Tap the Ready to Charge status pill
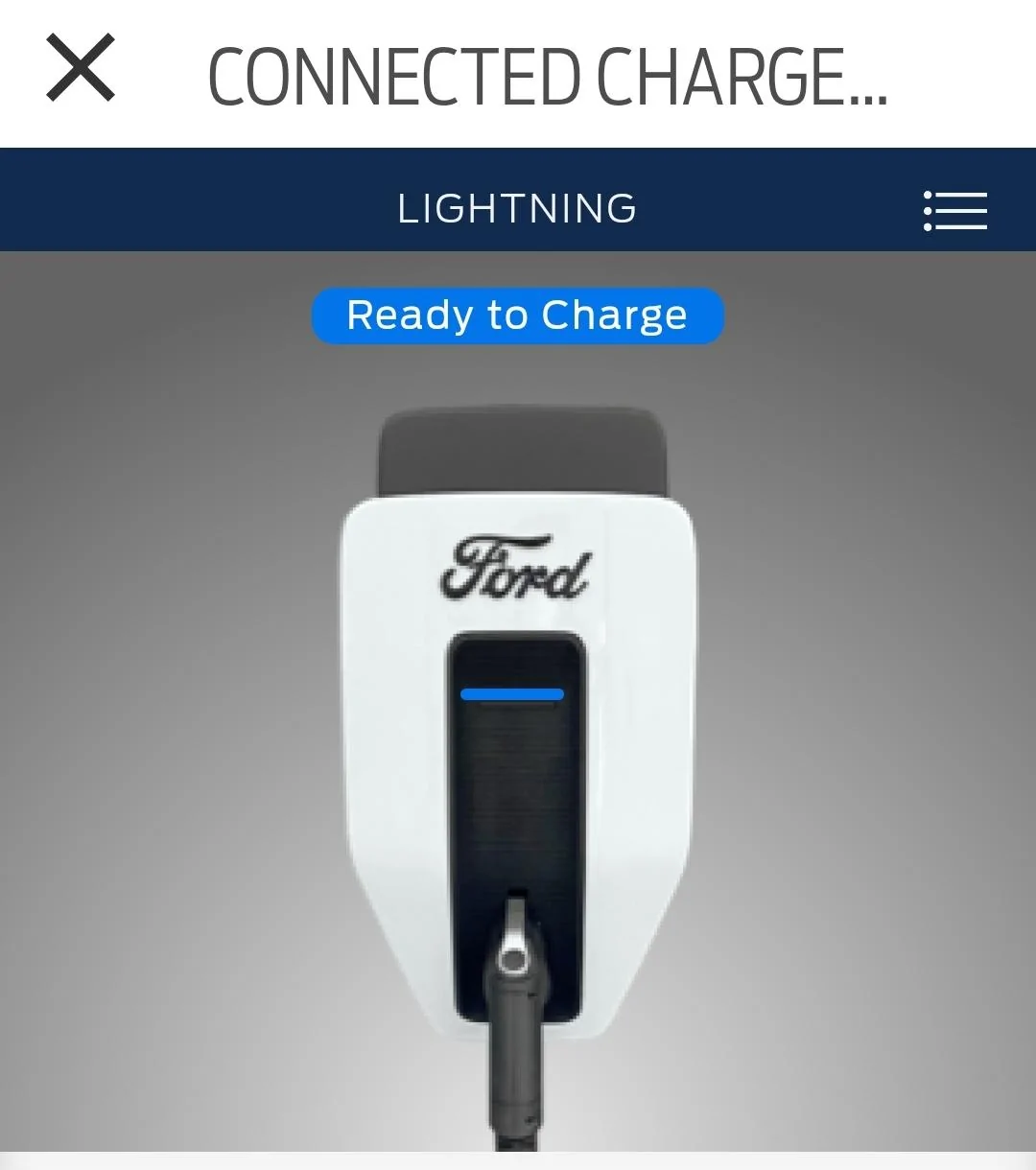This screenshot has width=1036, height=1170. (x=518, y=315)
